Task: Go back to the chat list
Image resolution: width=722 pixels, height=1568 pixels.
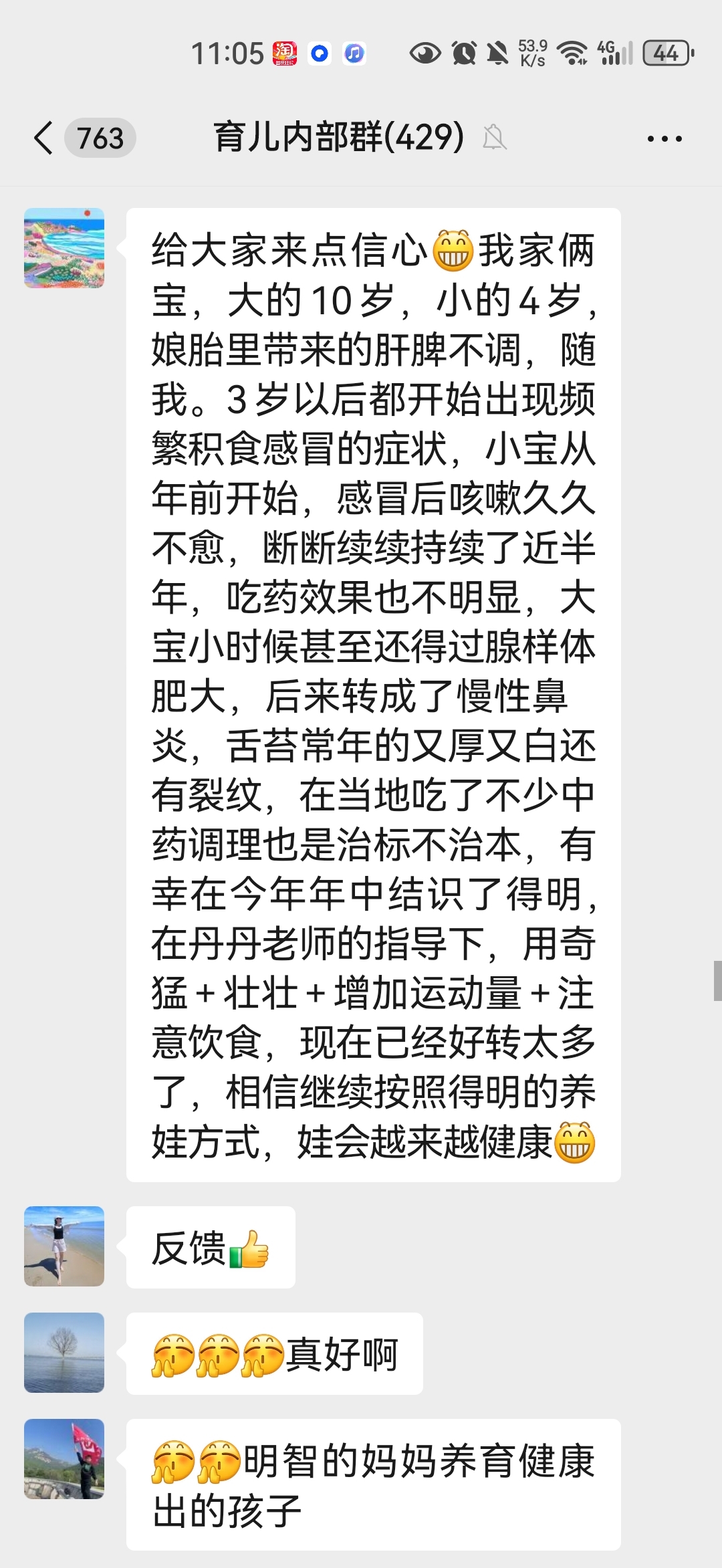Action: click(44, 138)
